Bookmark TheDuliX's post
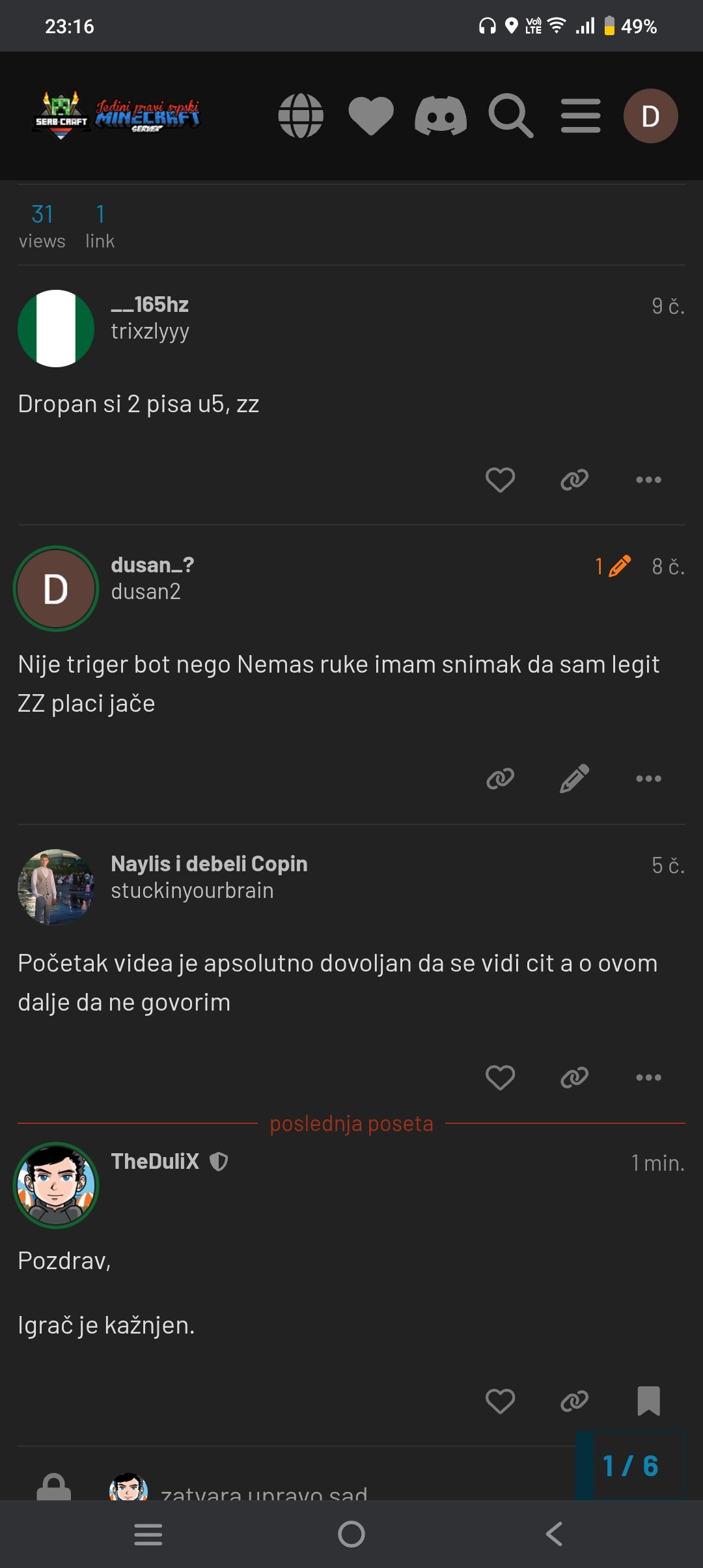703x1568 pixels. coord(648,1401)
